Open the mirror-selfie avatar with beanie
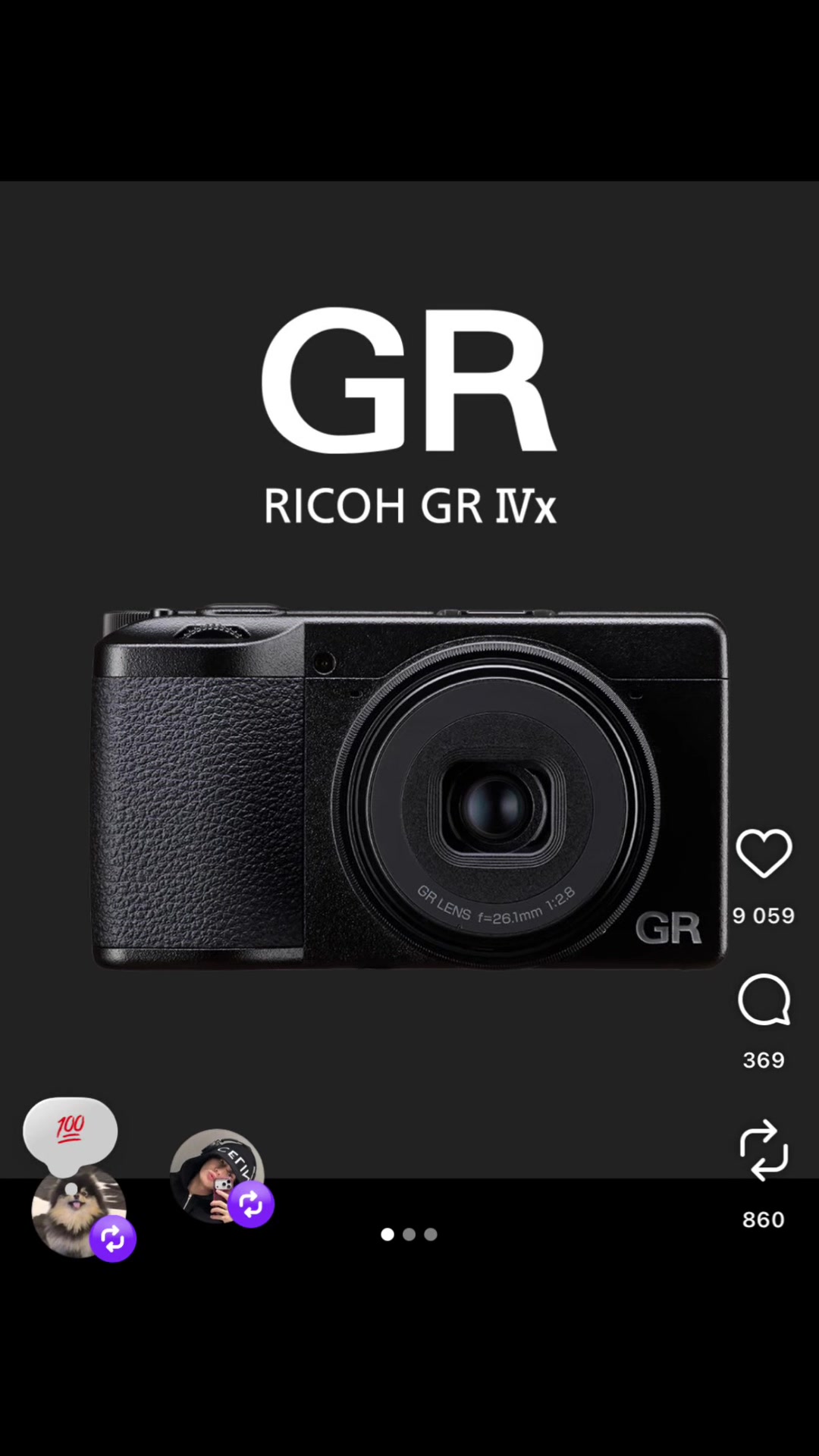819x1456 pixels. (217, 1176)
